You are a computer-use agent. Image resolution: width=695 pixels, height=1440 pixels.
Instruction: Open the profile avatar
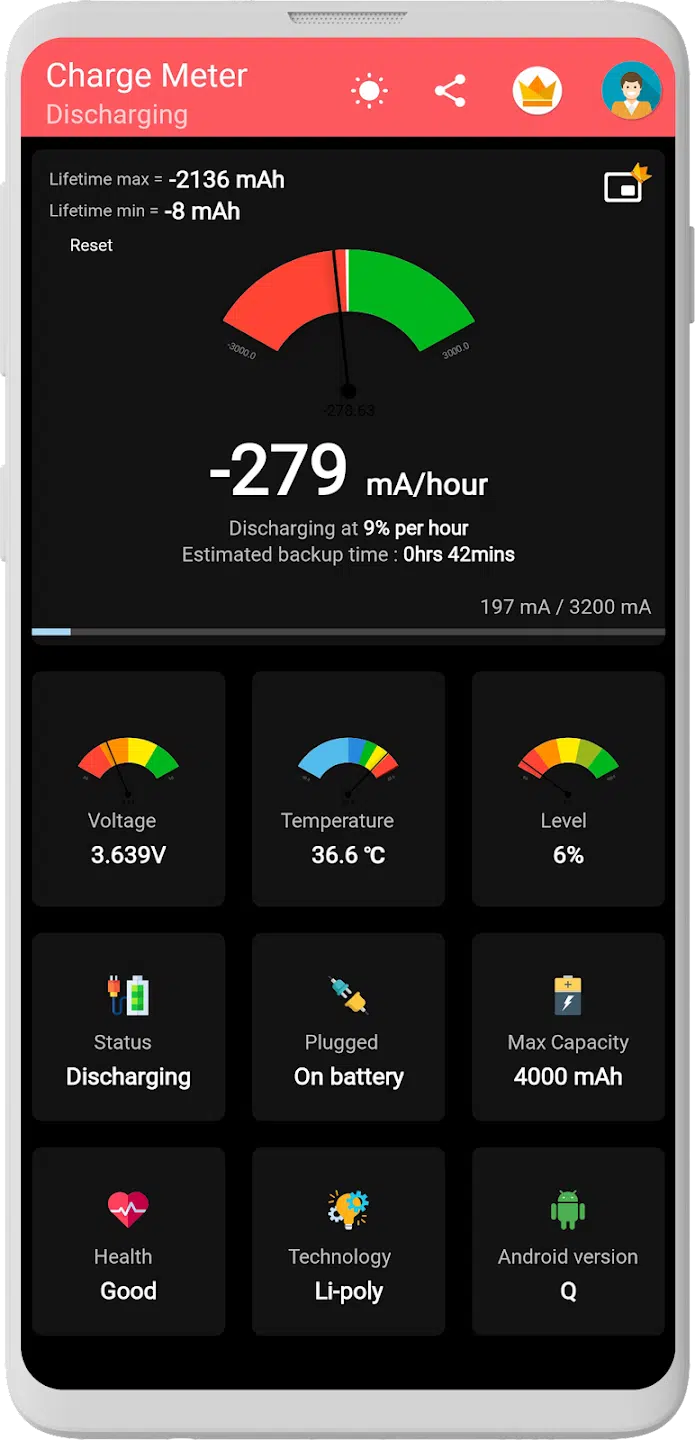coord(631,91)
